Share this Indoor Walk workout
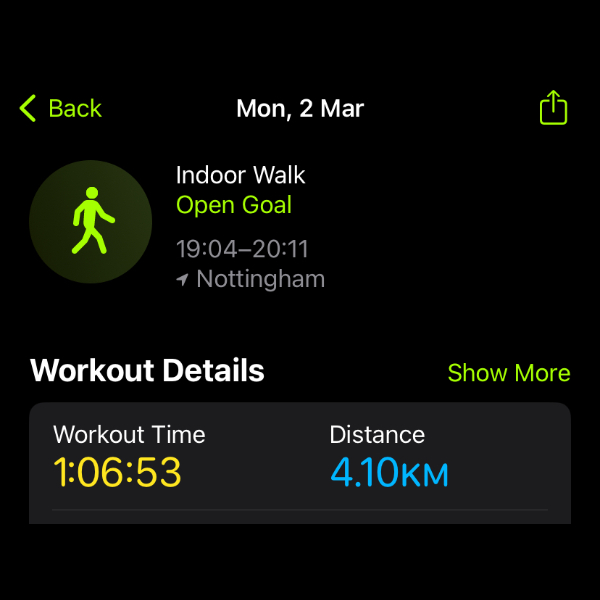Image resolution: width=600 pixels, height=600 pixels. [553, 108]
